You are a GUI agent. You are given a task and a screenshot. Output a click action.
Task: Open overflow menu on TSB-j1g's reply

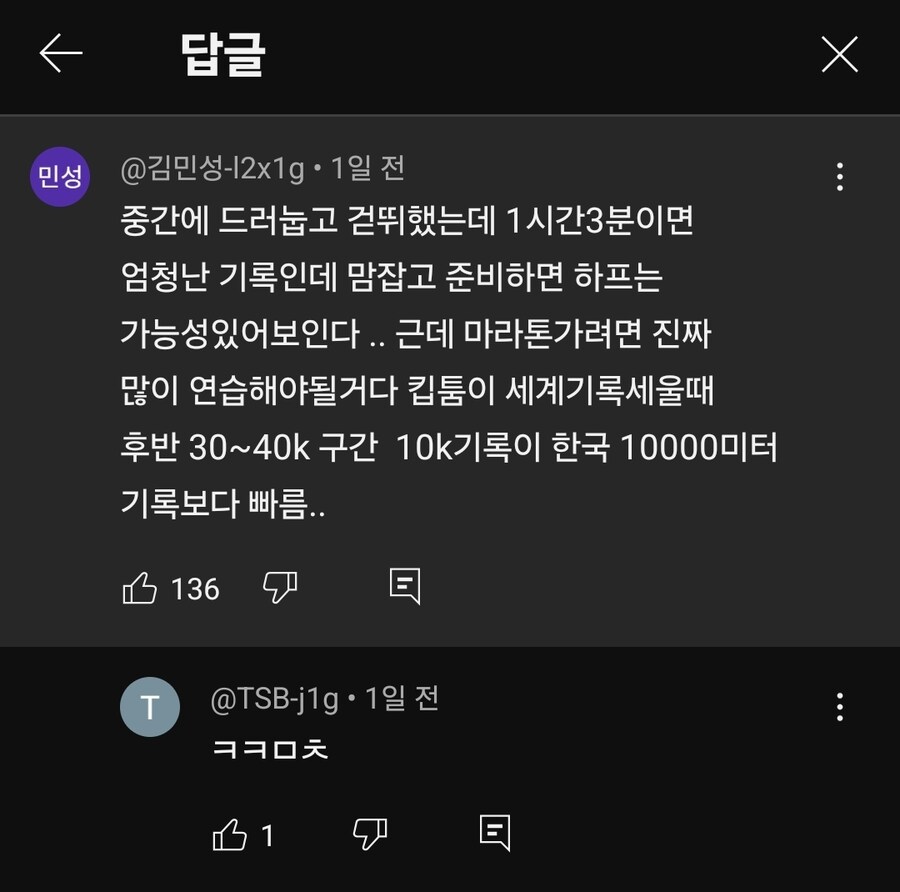click(x=840, y=707)
